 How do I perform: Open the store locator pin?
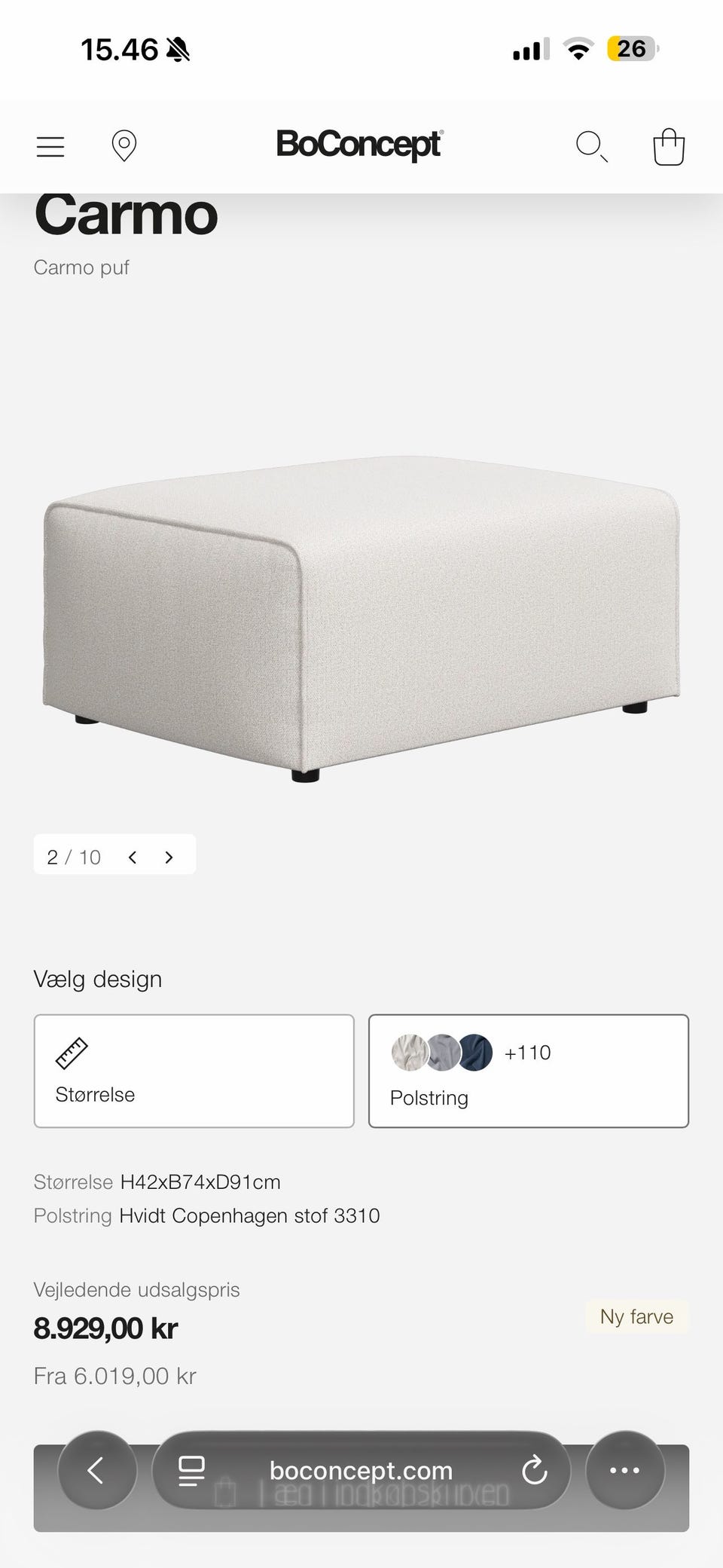(124, 145)
